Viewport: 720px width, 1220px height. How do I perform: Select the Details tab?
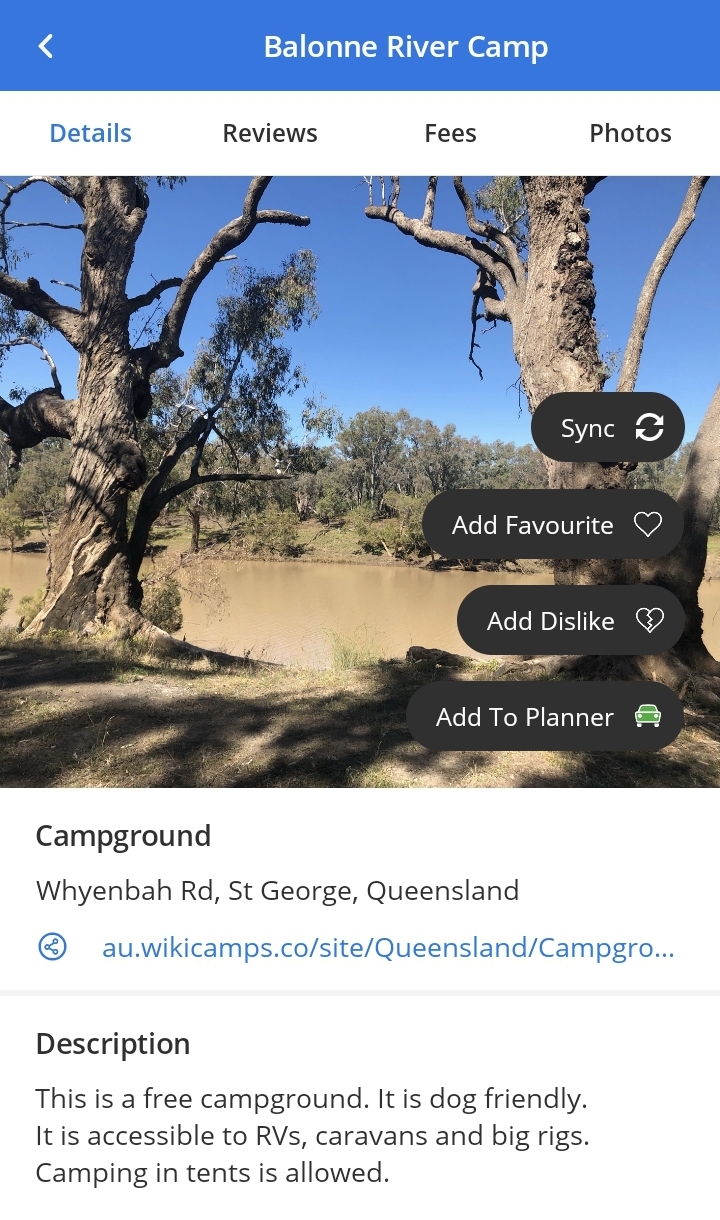click(90, 133)
